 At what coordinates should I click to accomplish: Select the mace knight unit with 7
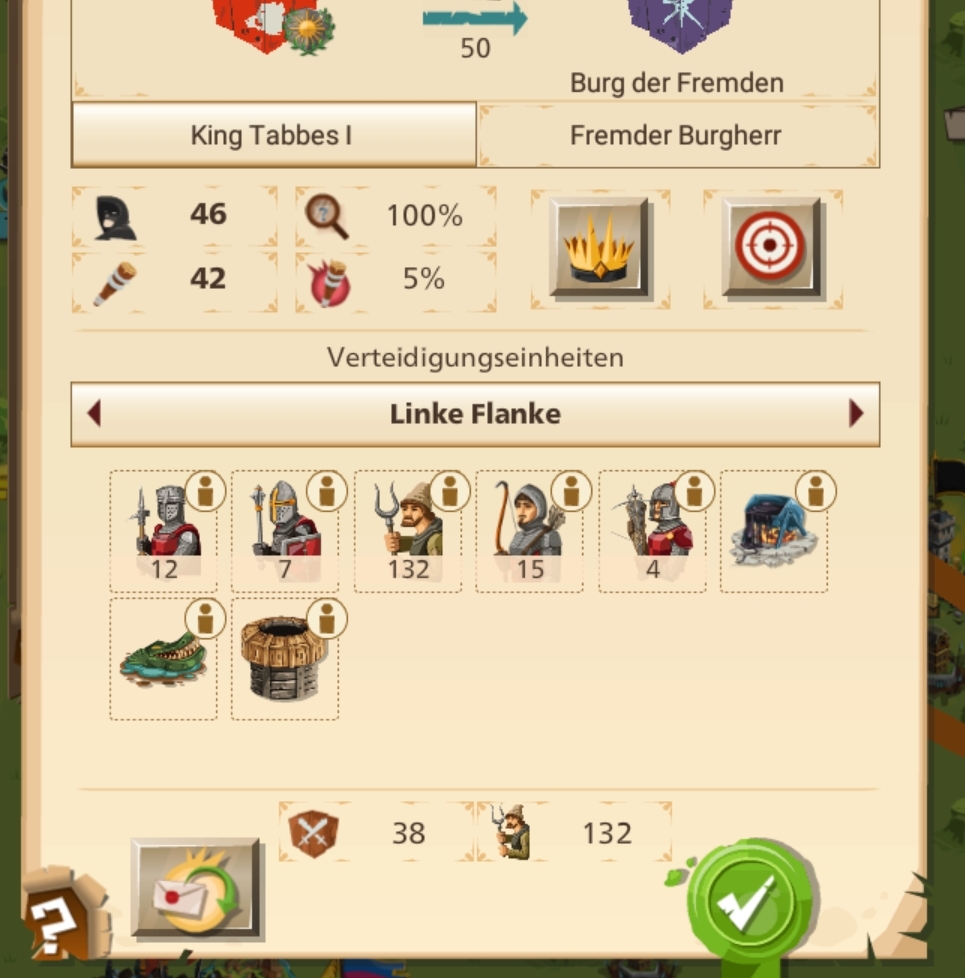tap(285, 531)
